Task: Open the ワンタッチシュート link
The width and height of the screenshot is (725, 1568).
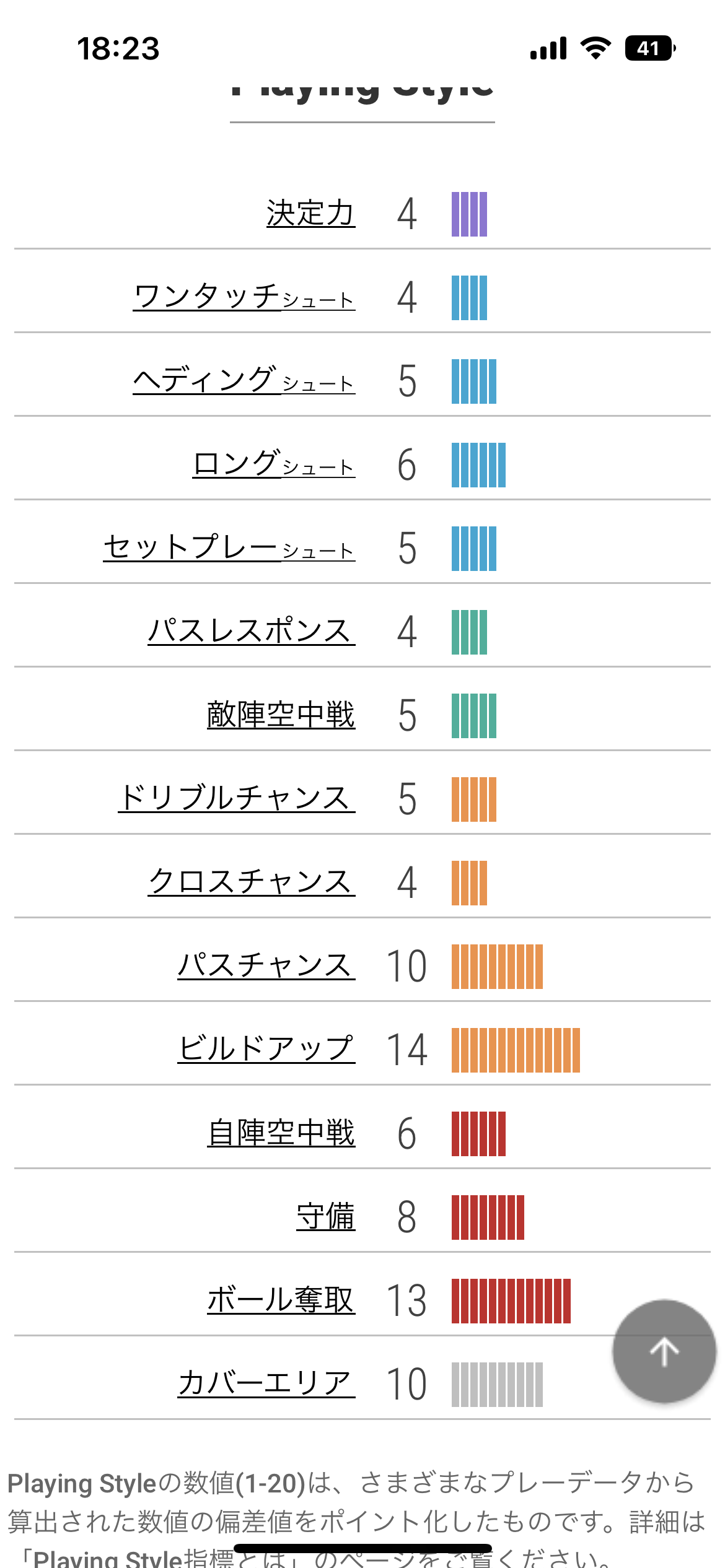Action: [244, 297]
